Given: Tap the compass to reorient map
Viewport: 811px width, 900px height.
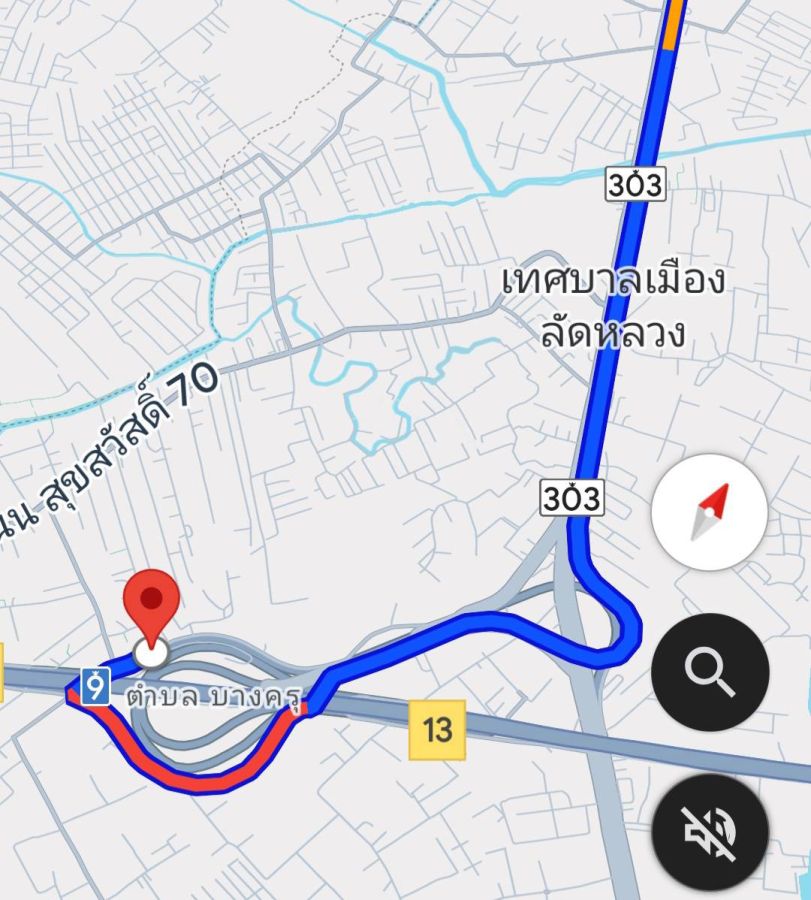Looking at the screenshot, I should [709, 512].
